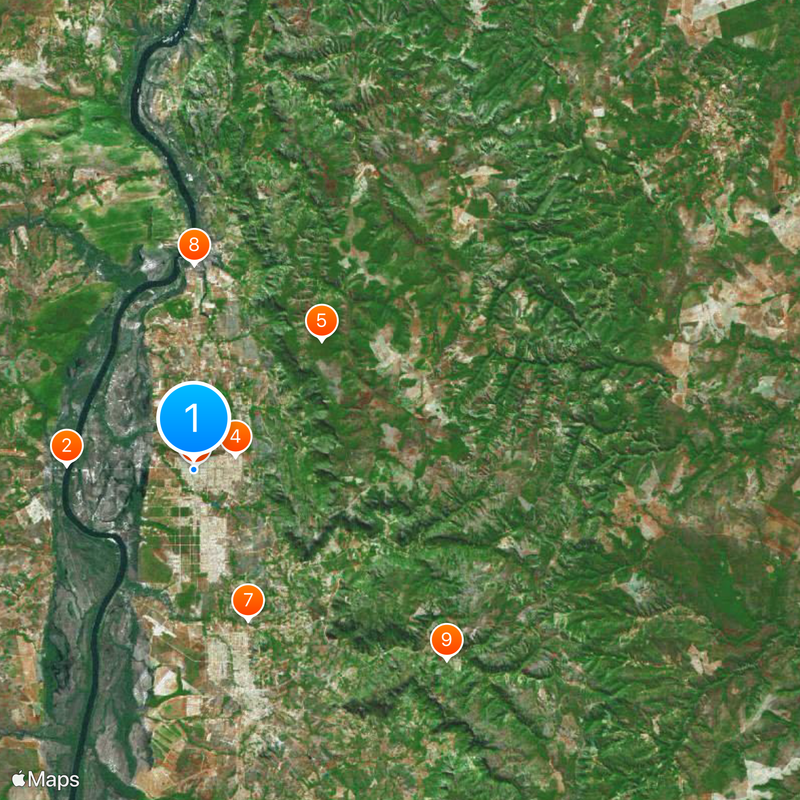This screenshot has width=800, height=800.
Task: Select the blue map pin numbered 1
Action: tap(194, 418)
